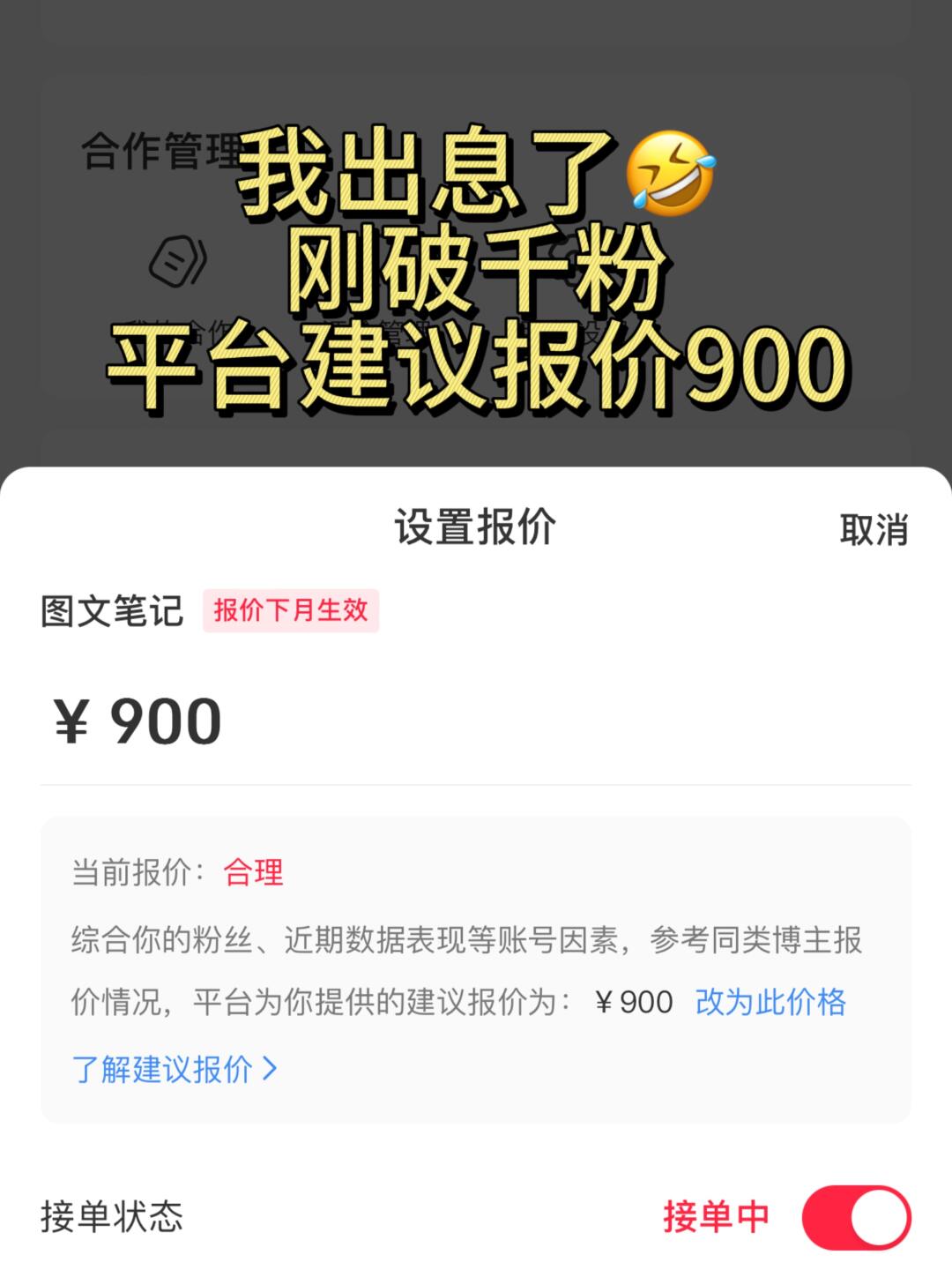Turn off the 接单中 order-taking switch
Viewport: 952px width, 1270px height.
coord(855,1217)
